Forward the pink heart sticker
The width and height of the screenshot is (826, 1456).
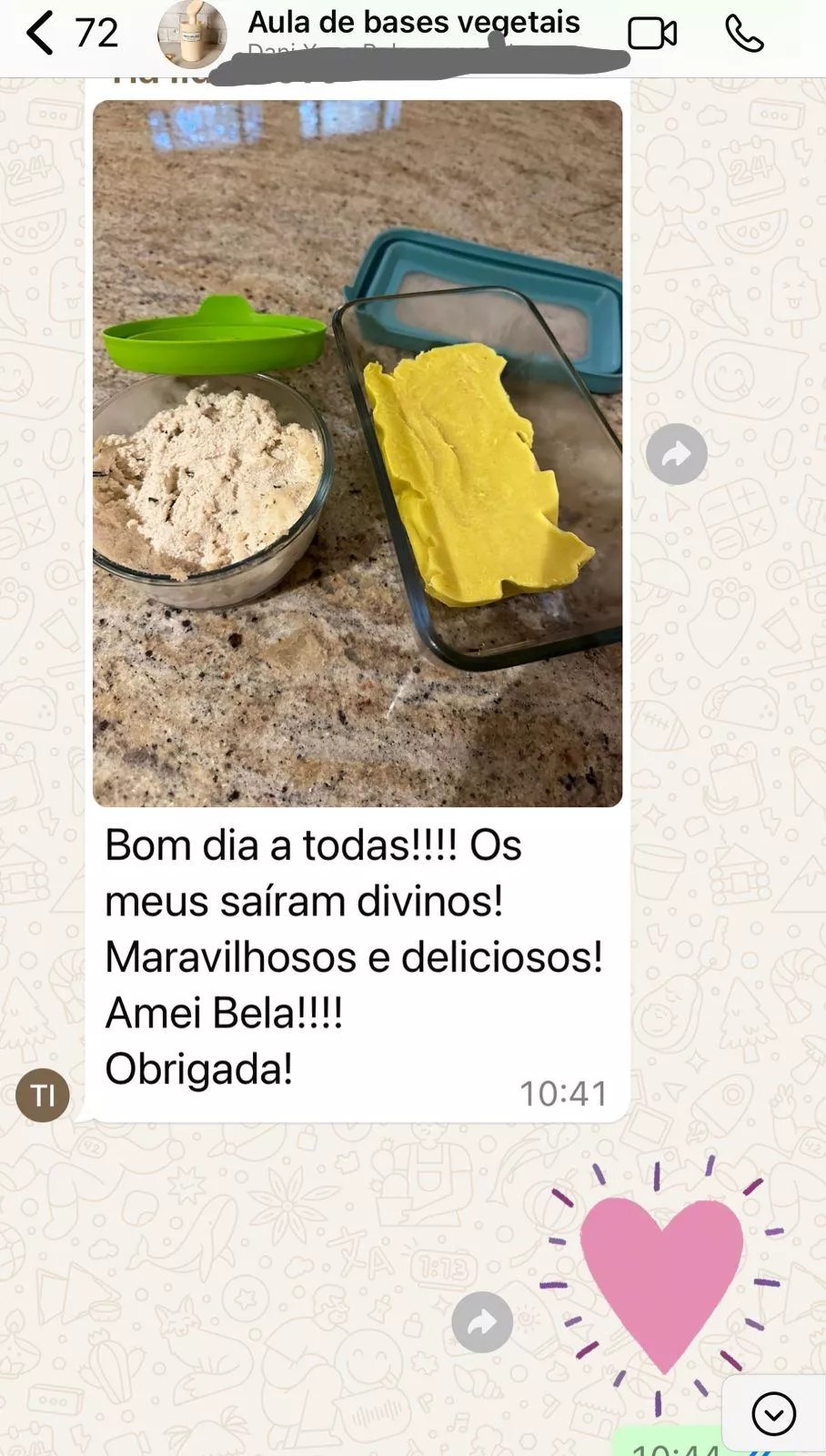(482, 1321)
